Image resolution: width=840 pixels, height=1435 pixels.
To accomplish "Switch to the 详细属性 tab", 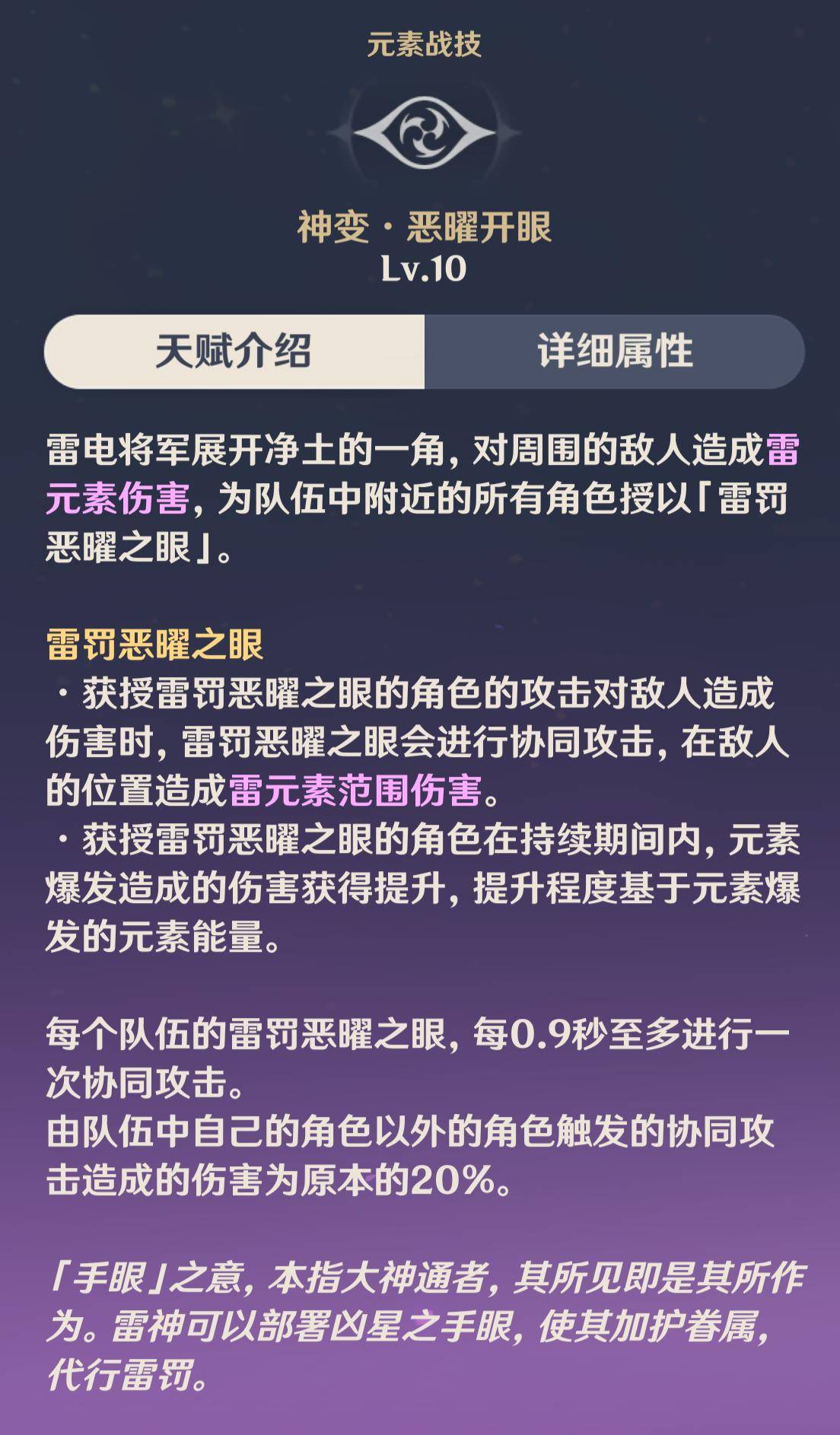I will (x=614, y=352).
